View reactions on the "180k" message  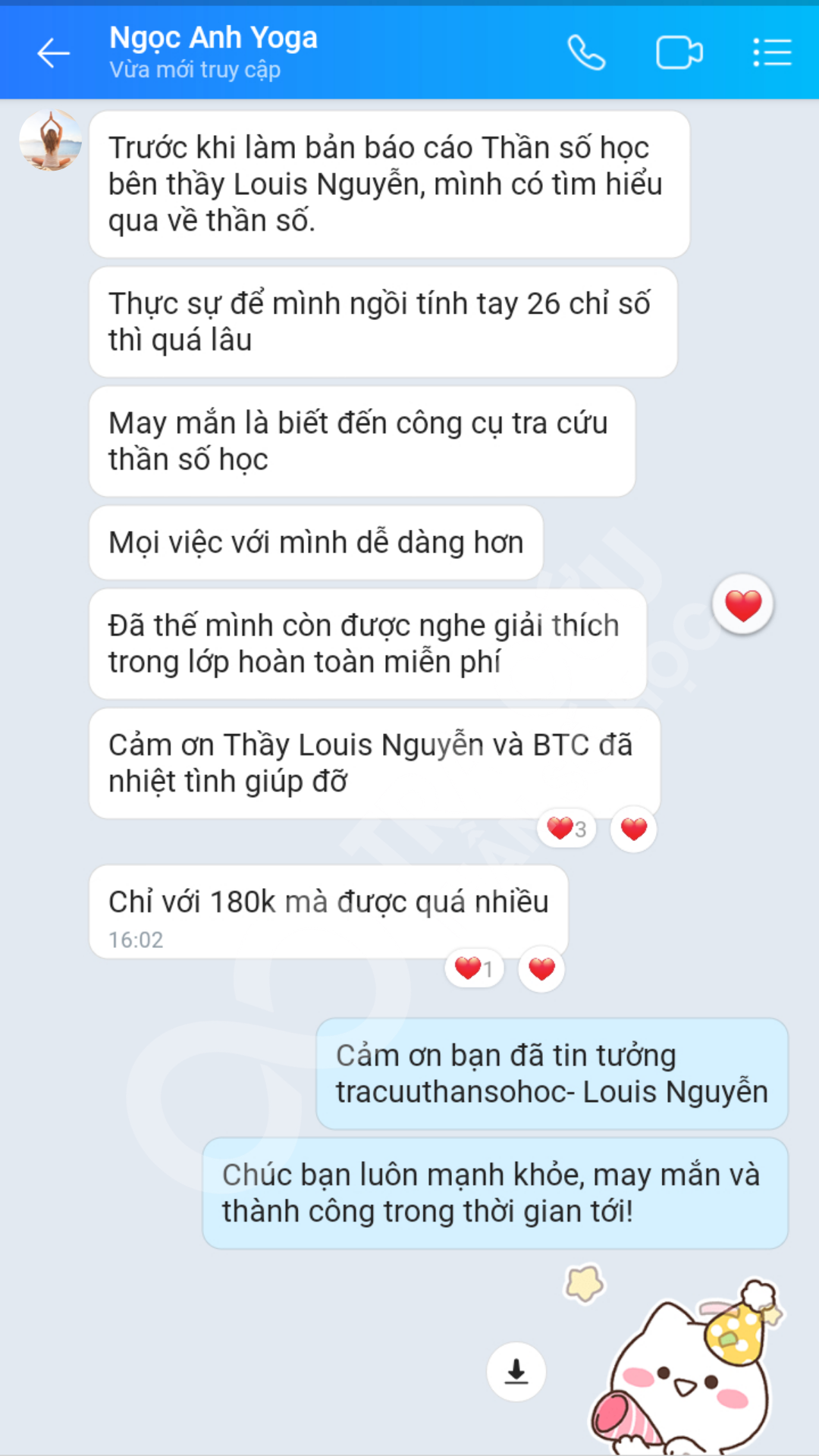click(x=474, y=968)
